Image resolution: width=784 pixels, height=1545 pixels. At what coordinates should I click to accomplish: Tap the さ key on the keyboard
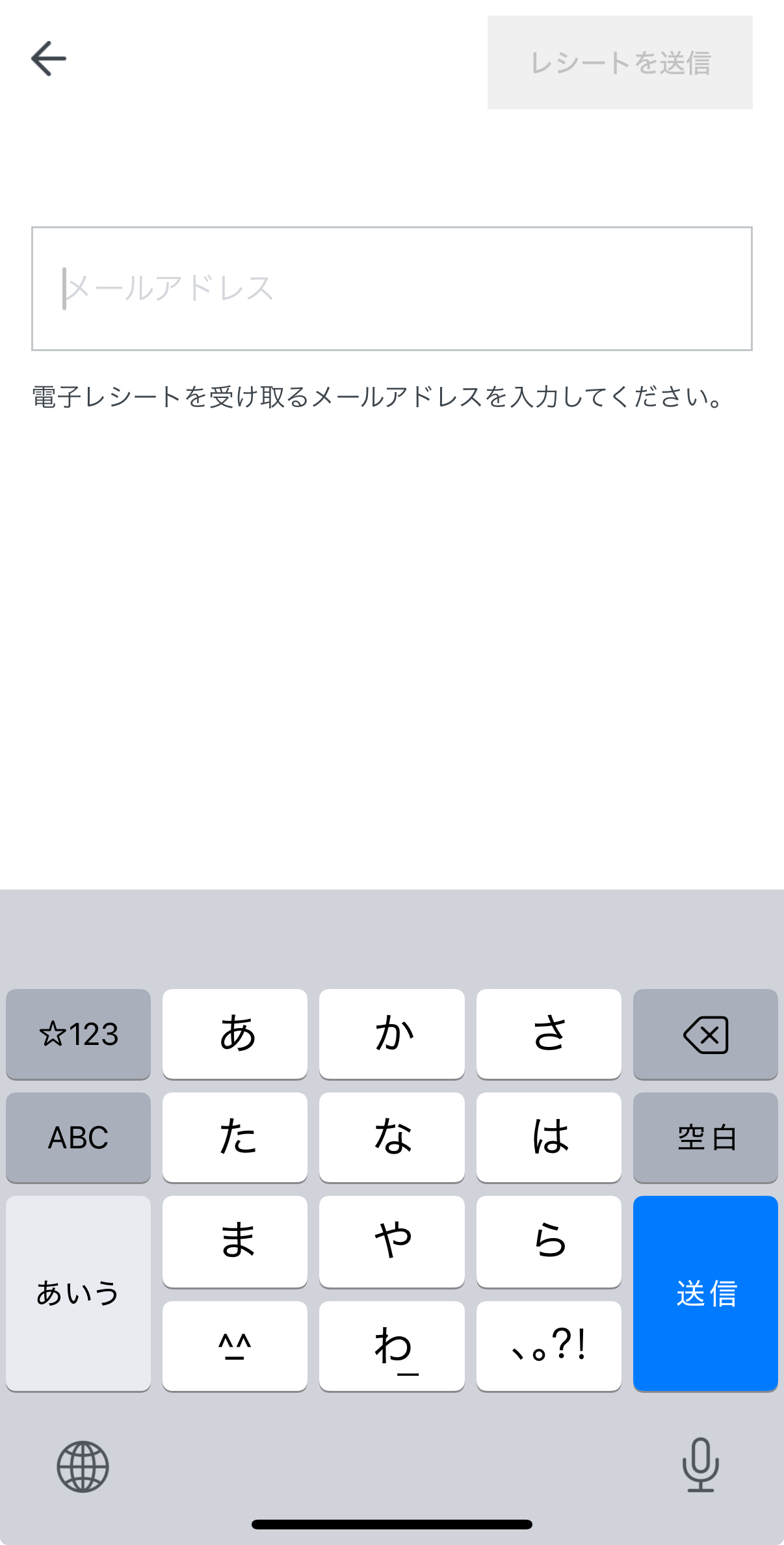click(549, 1034)
